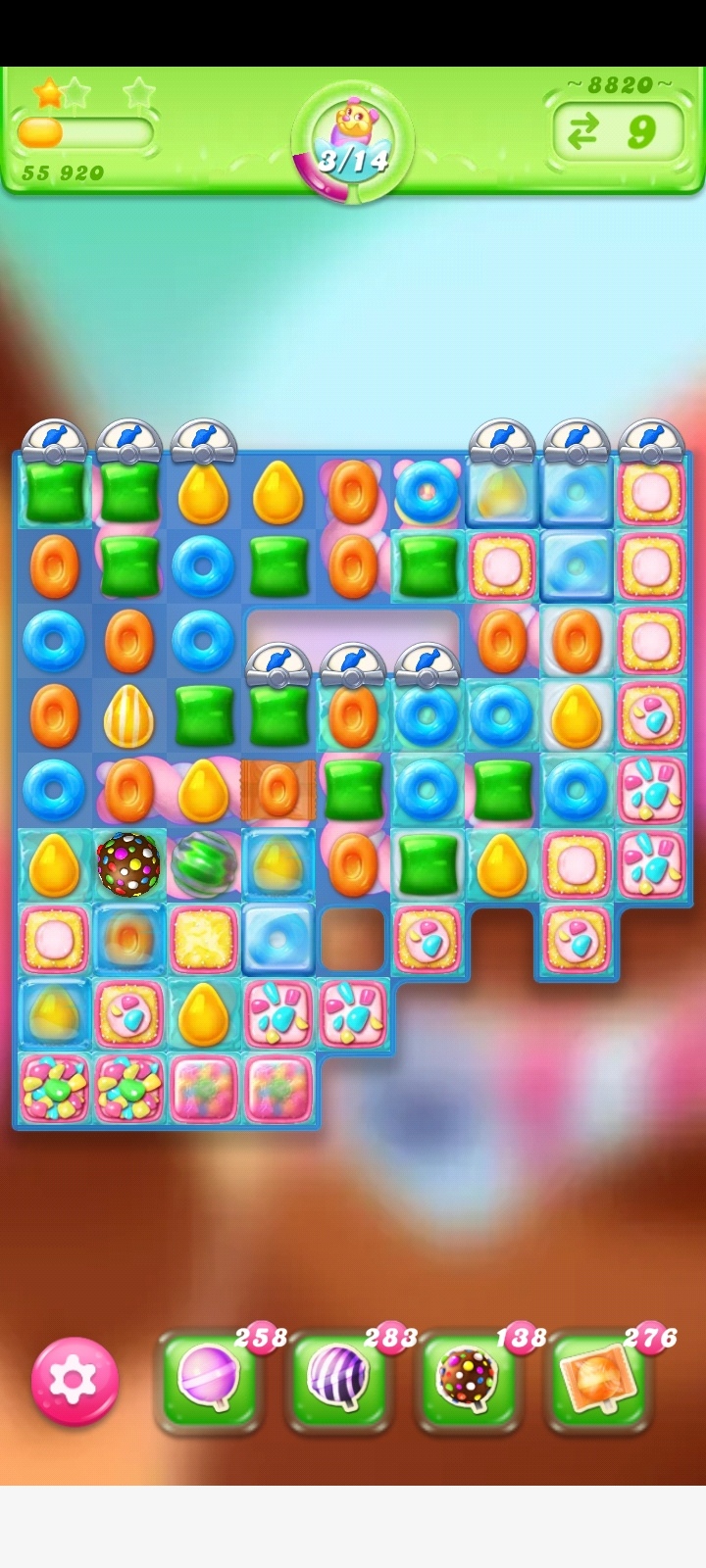This screenshot has height=1568, width=706.
Task: Select the lollipop hammer booster (258)
Action: (208, 1380)
